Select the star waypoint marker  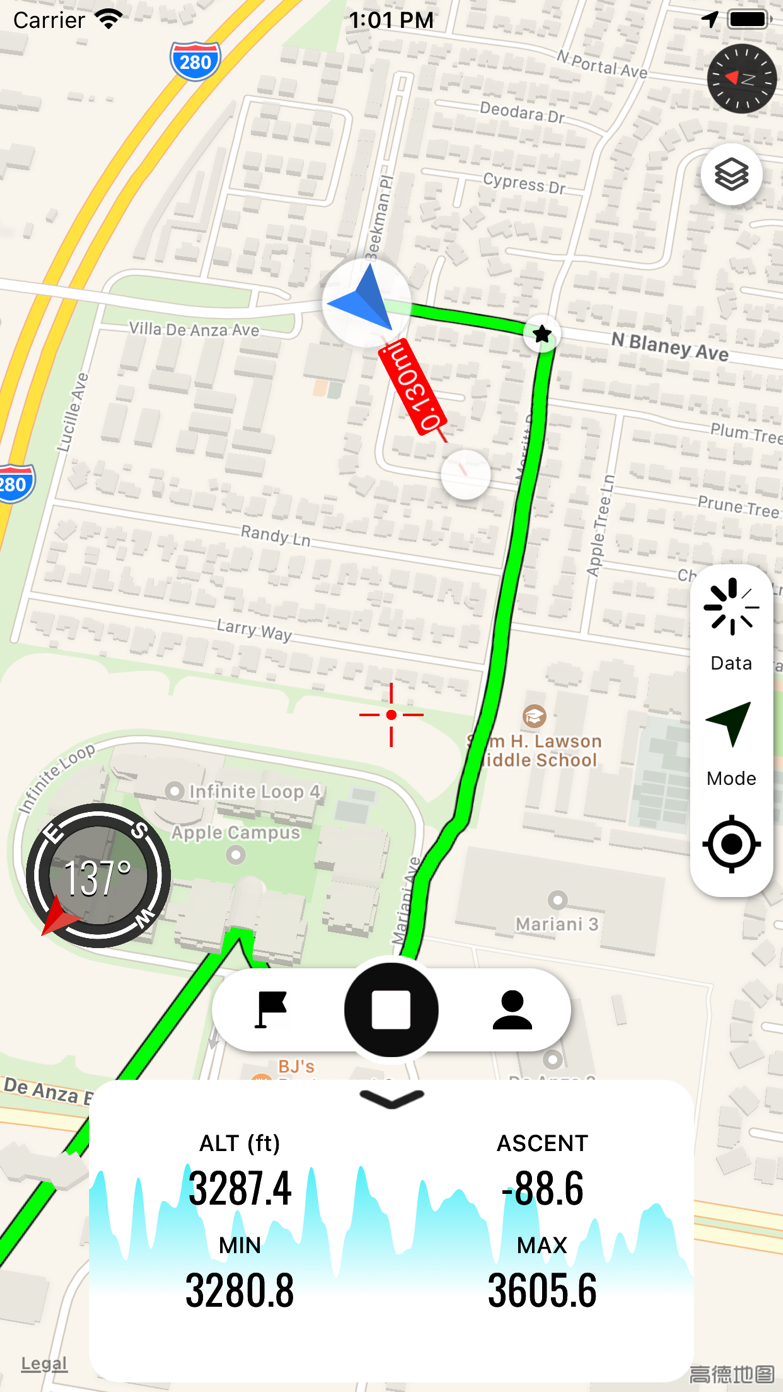click(x=542, y=334)
